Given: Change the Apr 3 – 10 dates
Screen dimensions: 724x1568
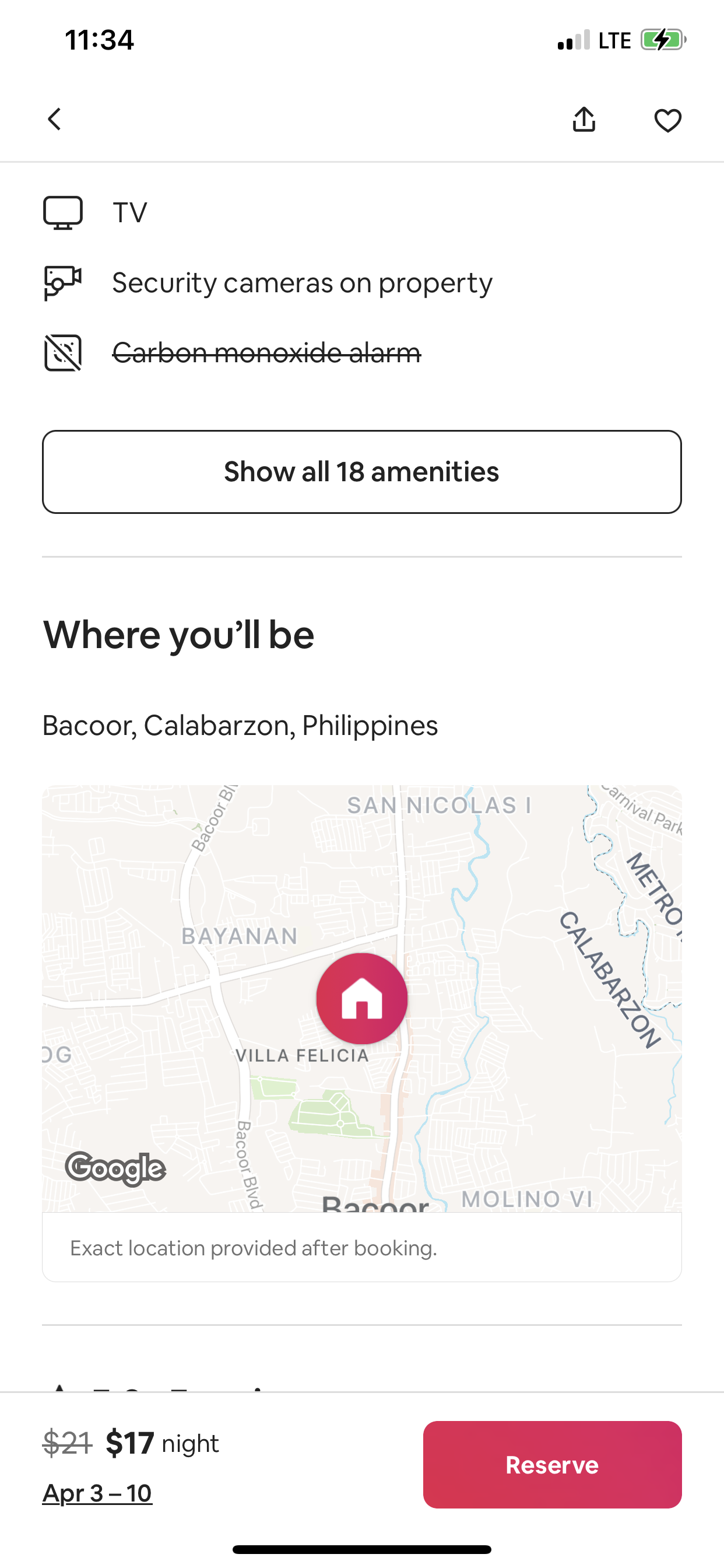Looking at the screenshot, I should tap(97, 1493).
